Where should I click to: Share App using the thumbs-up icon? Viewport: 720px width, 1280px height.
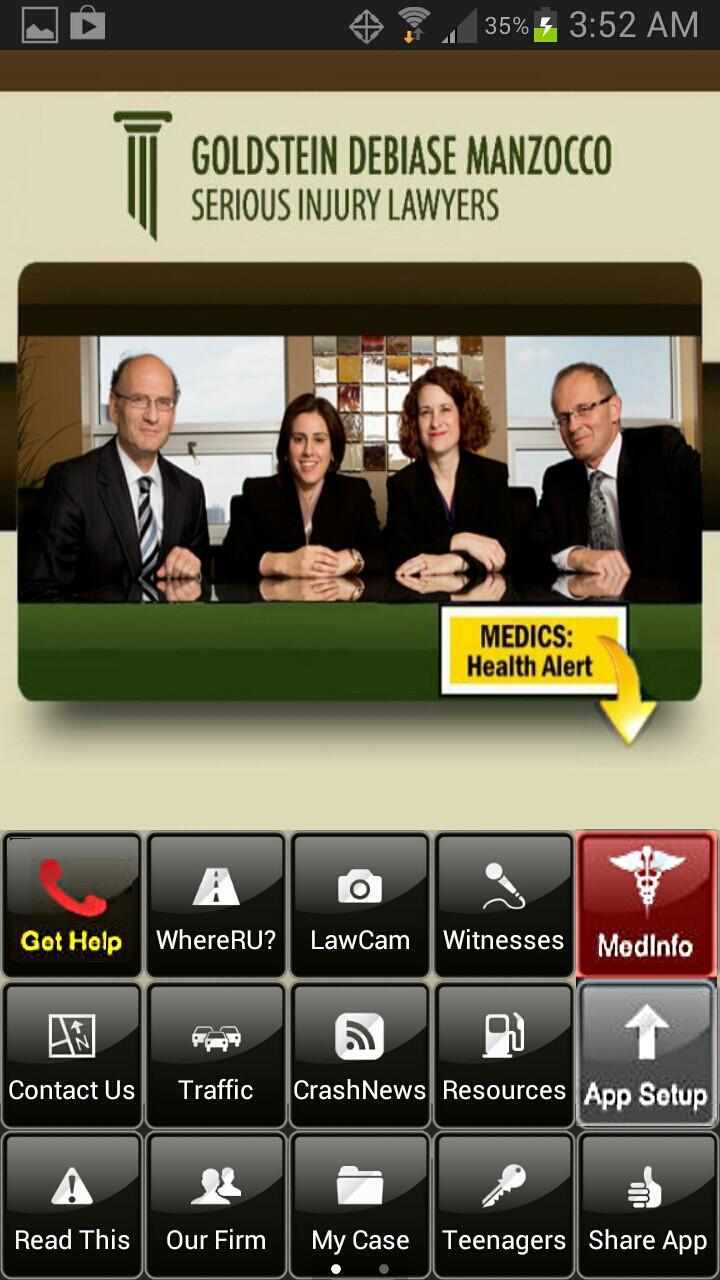point(647,1185)
